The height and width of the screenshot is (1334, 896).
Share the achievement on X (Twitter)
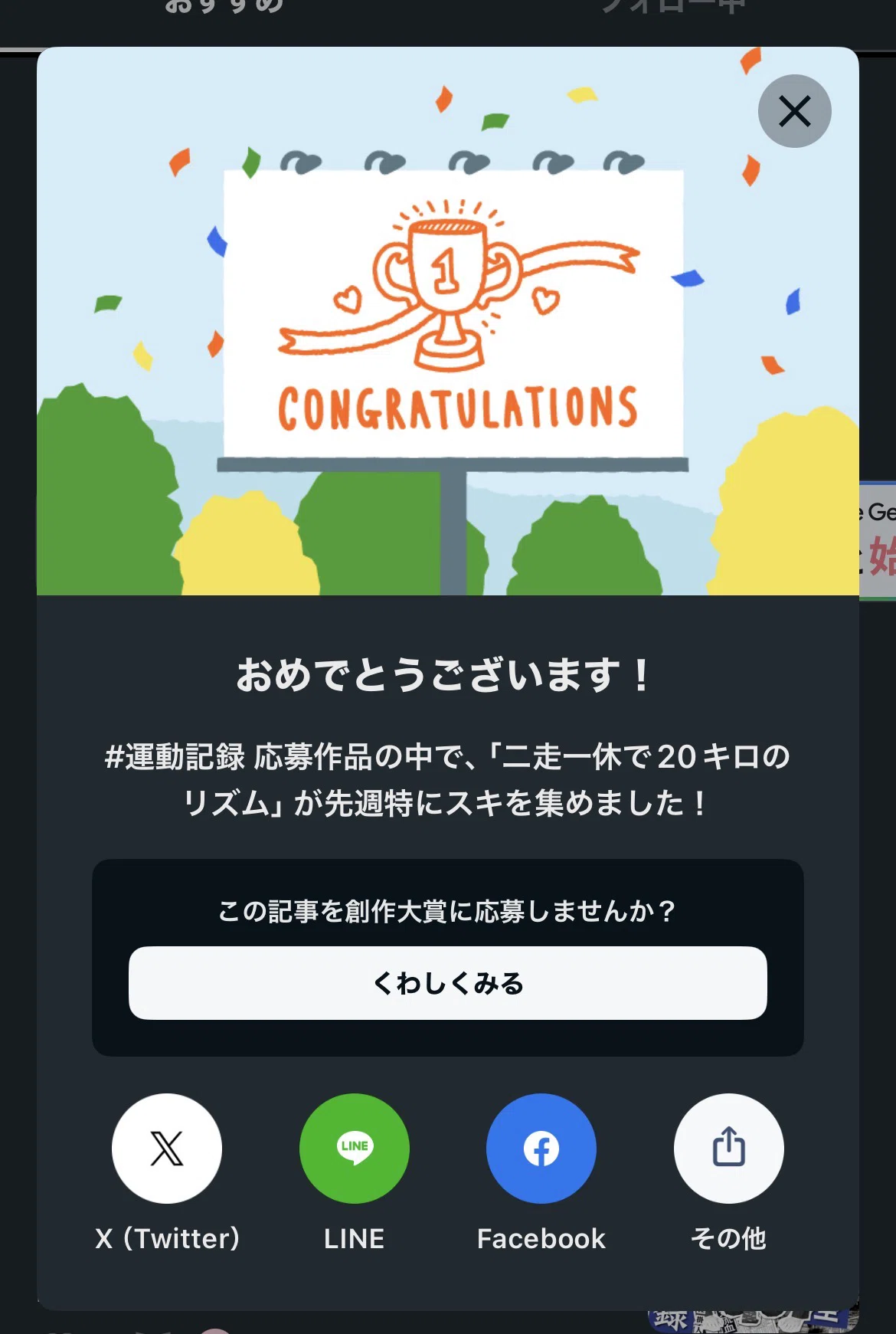(x=167, y=1149)
